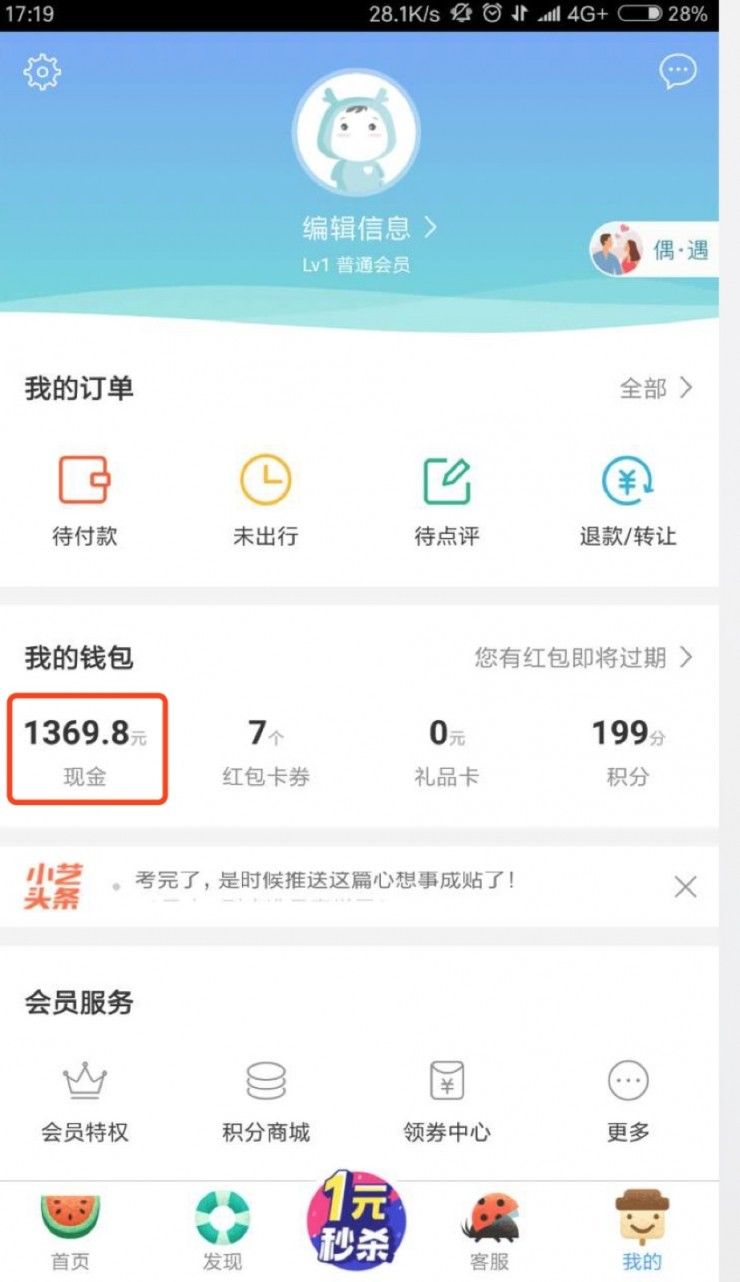
Task: Open 领券中心 coupon center
Action: [447, 1100]
